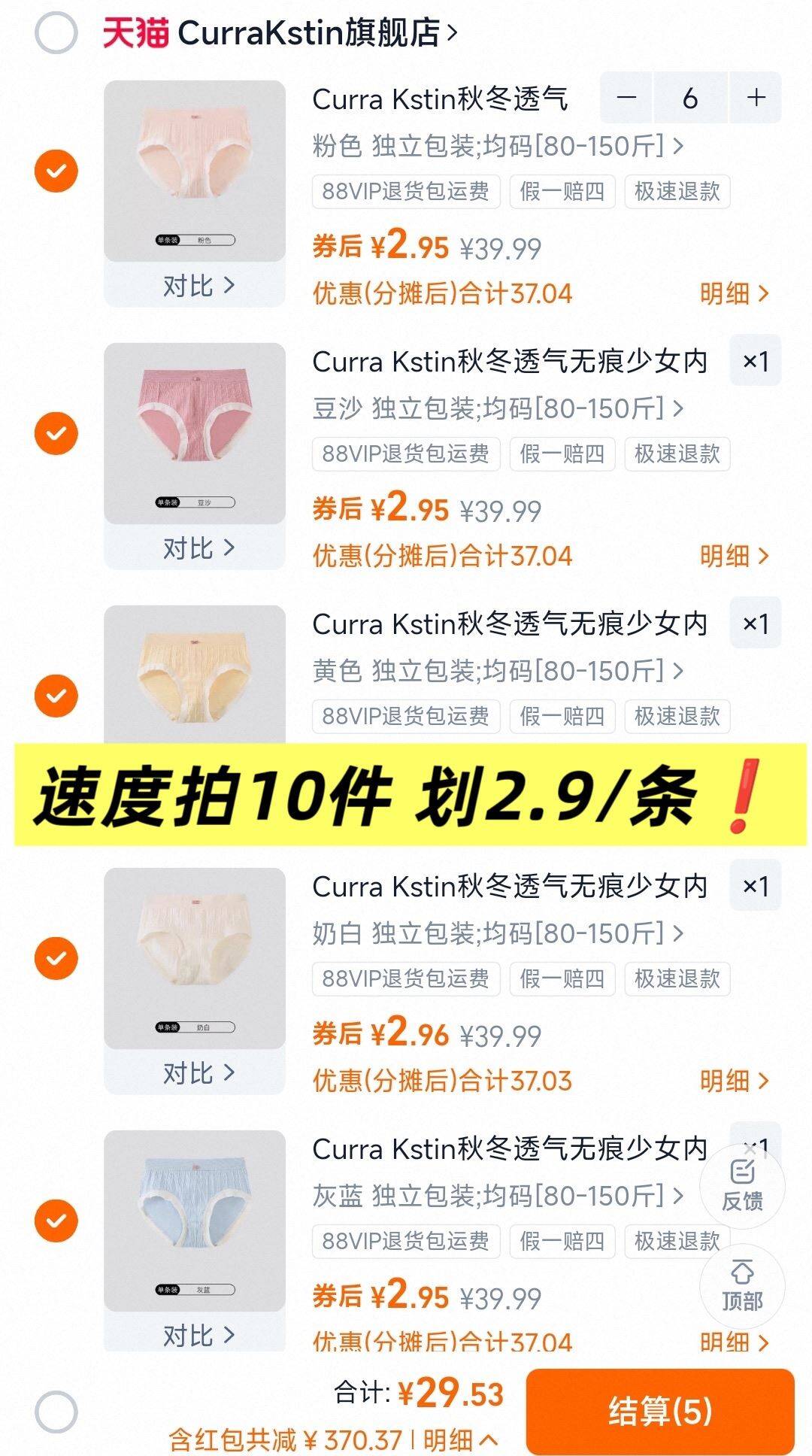View 明细 for the 豆沙 item's discount
Screen dimensions: 812x1456
pyautogui.click(x=734, y=557)
